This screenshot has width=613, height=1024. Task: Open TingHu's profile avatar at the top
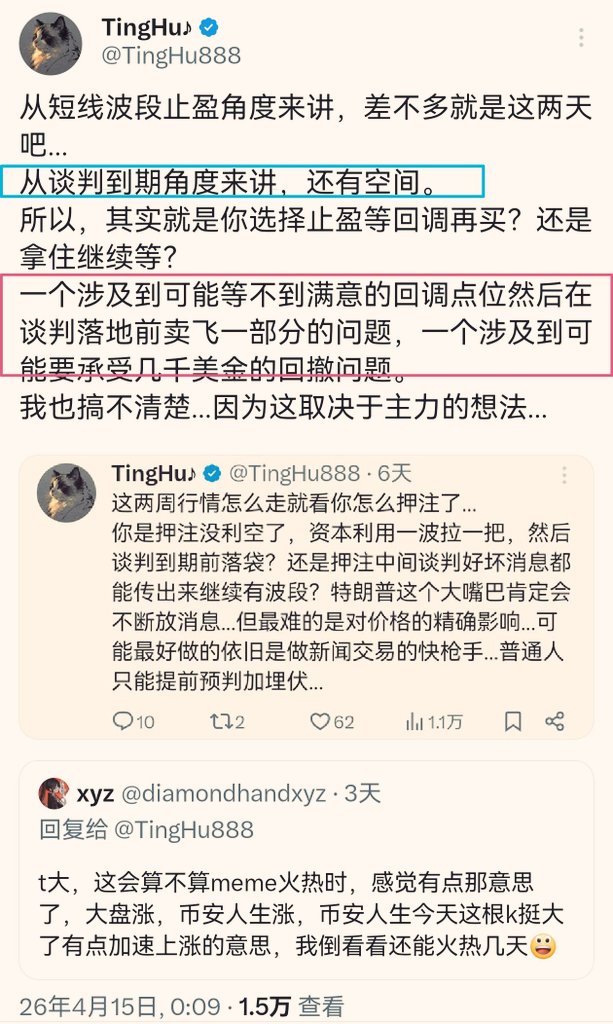pyautogui.click(x=50, y=43)
